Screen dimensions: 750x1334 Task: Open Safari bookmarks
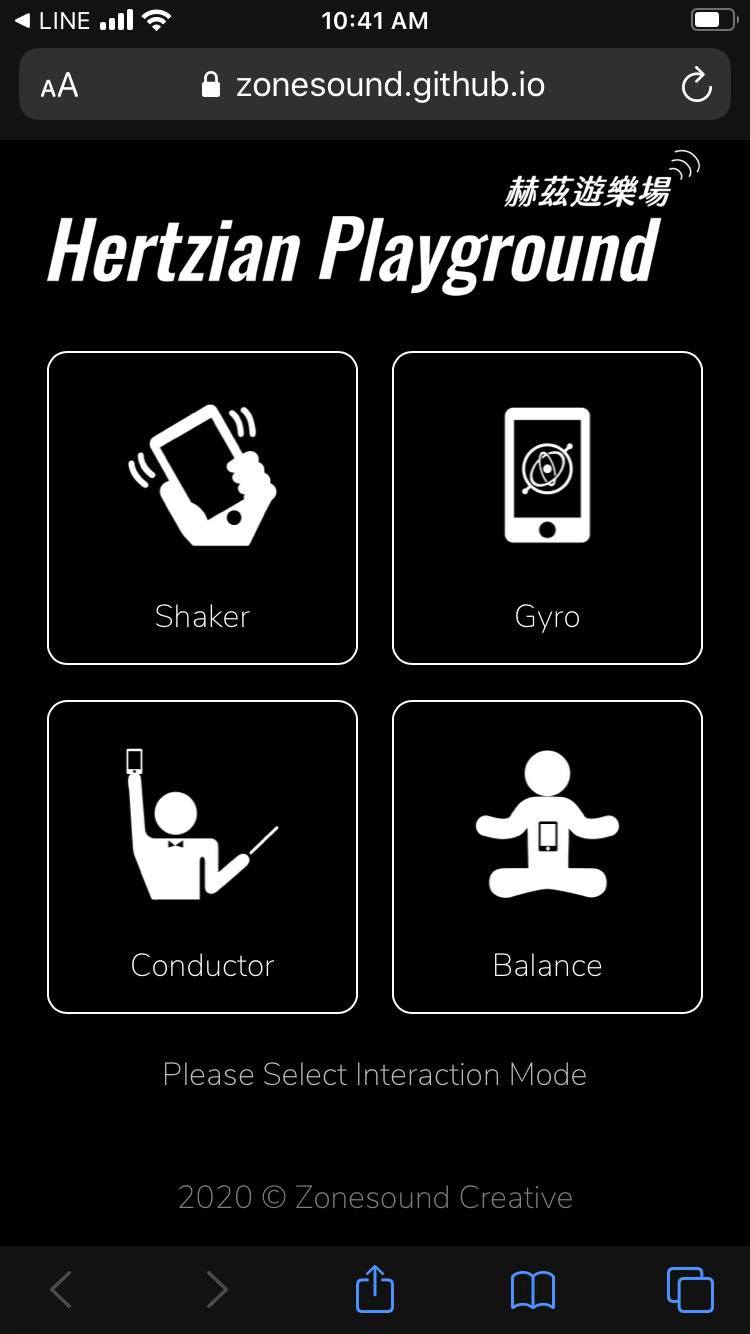point(532,1290)
